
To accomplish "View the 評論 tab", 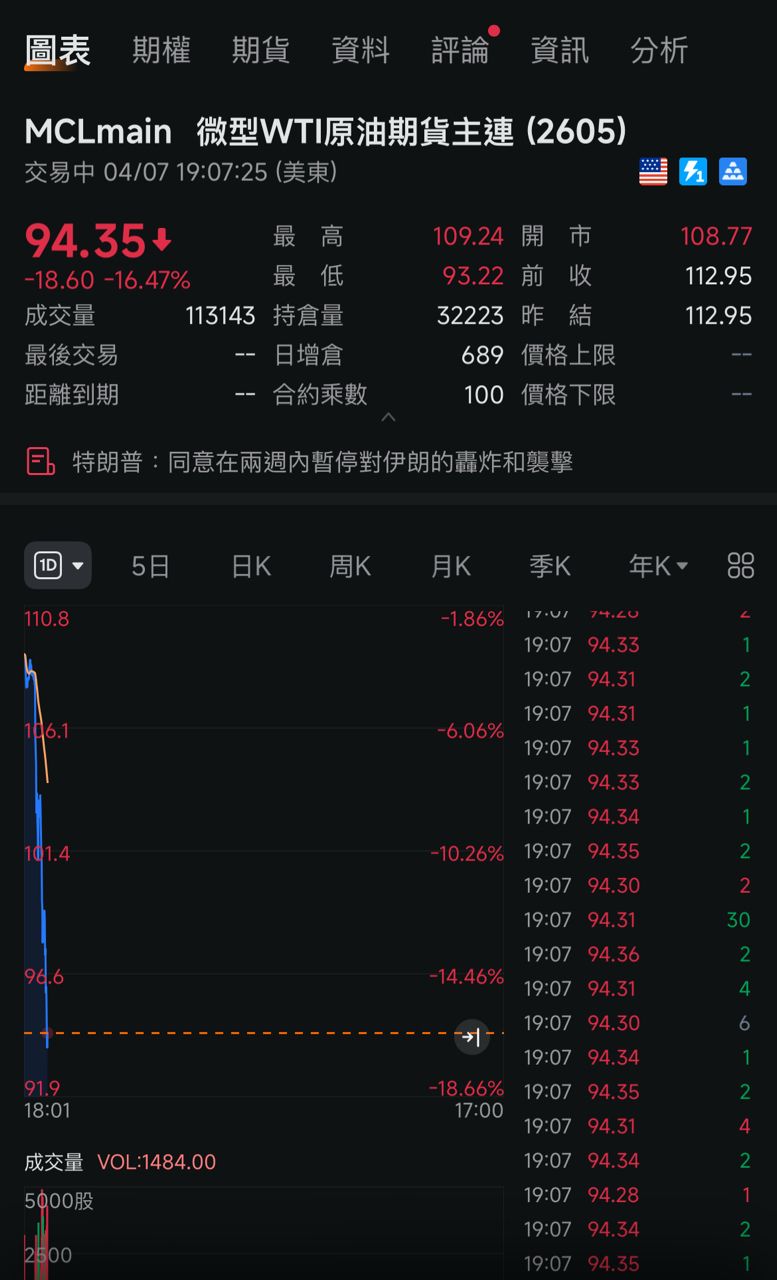I will click(x=461, y=50).
